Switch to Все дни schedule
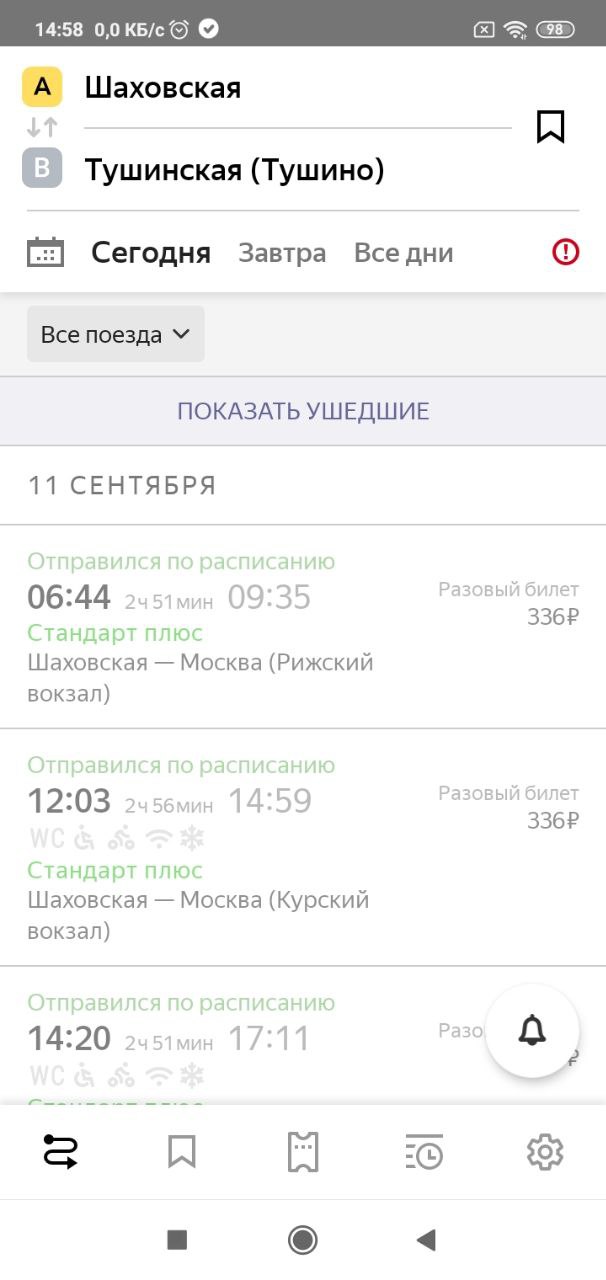This screenshot has width=606, height=1280. click(x=404, y=253)
